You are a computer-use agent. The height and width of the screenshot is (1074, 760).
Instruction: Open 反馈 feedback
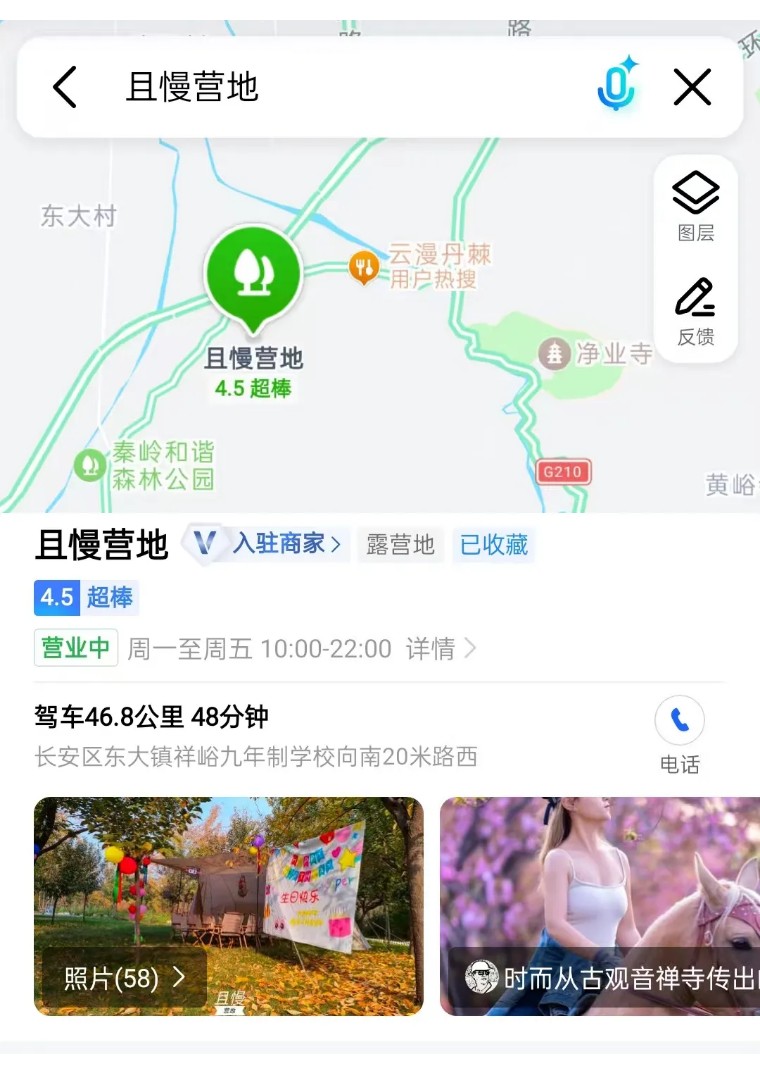pyautogui.click(x=696, y=310)
